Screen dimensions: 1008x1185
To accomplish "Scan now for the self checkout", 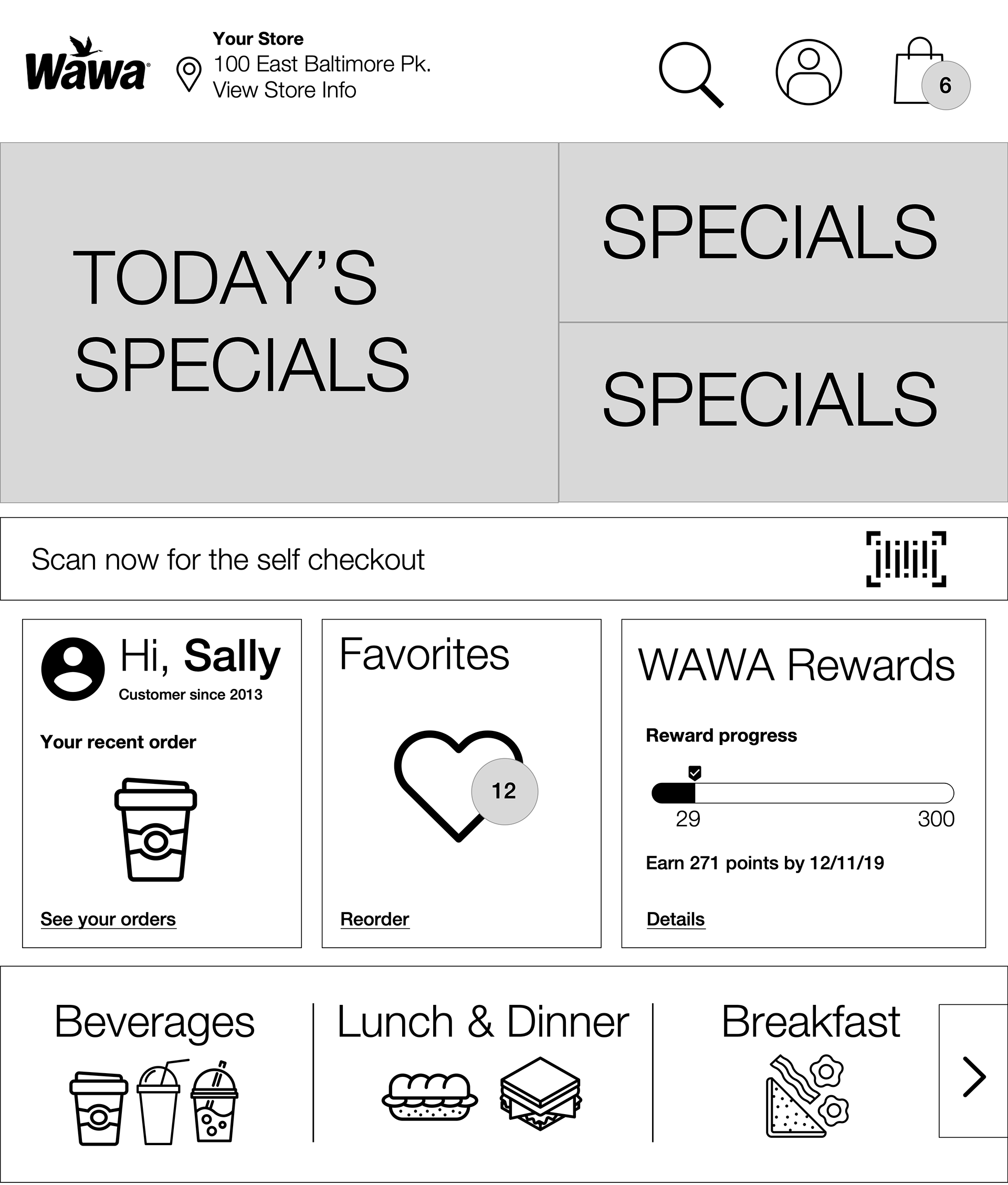I will click(503, 559).
